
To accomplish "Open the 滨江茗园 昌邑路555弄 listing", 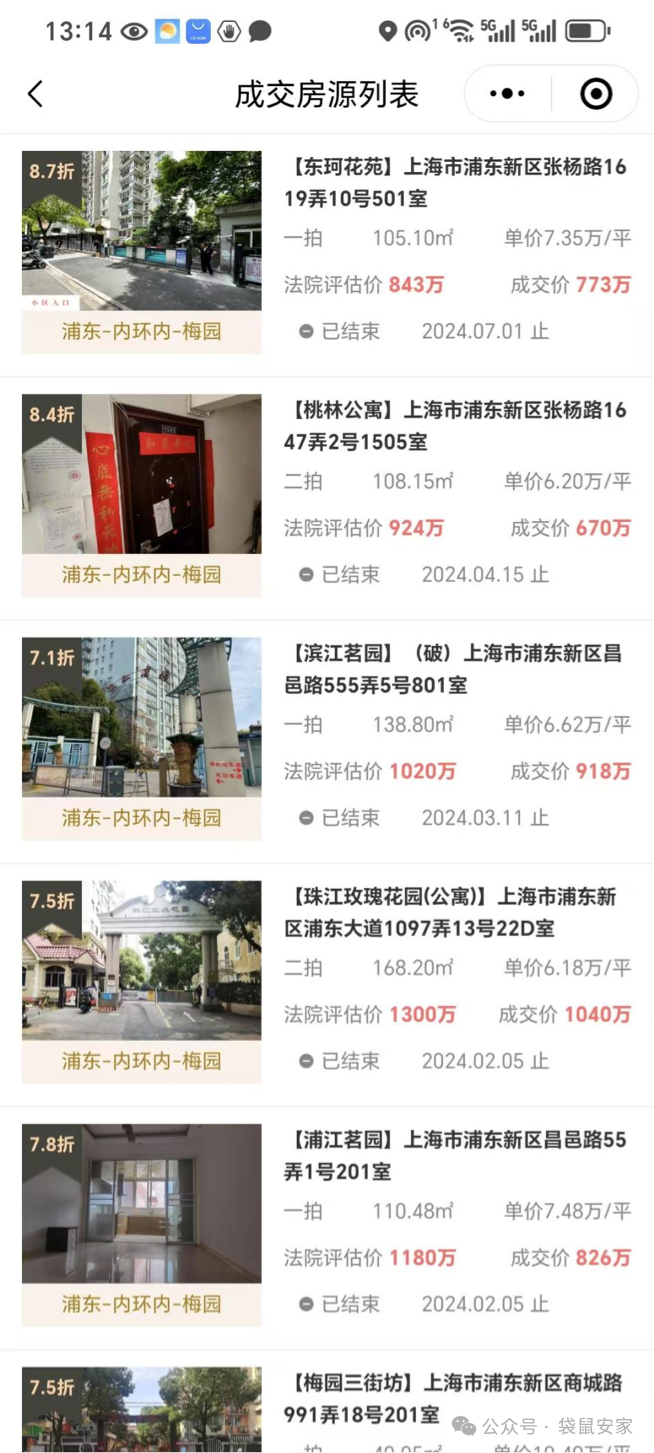I will 455,669.
